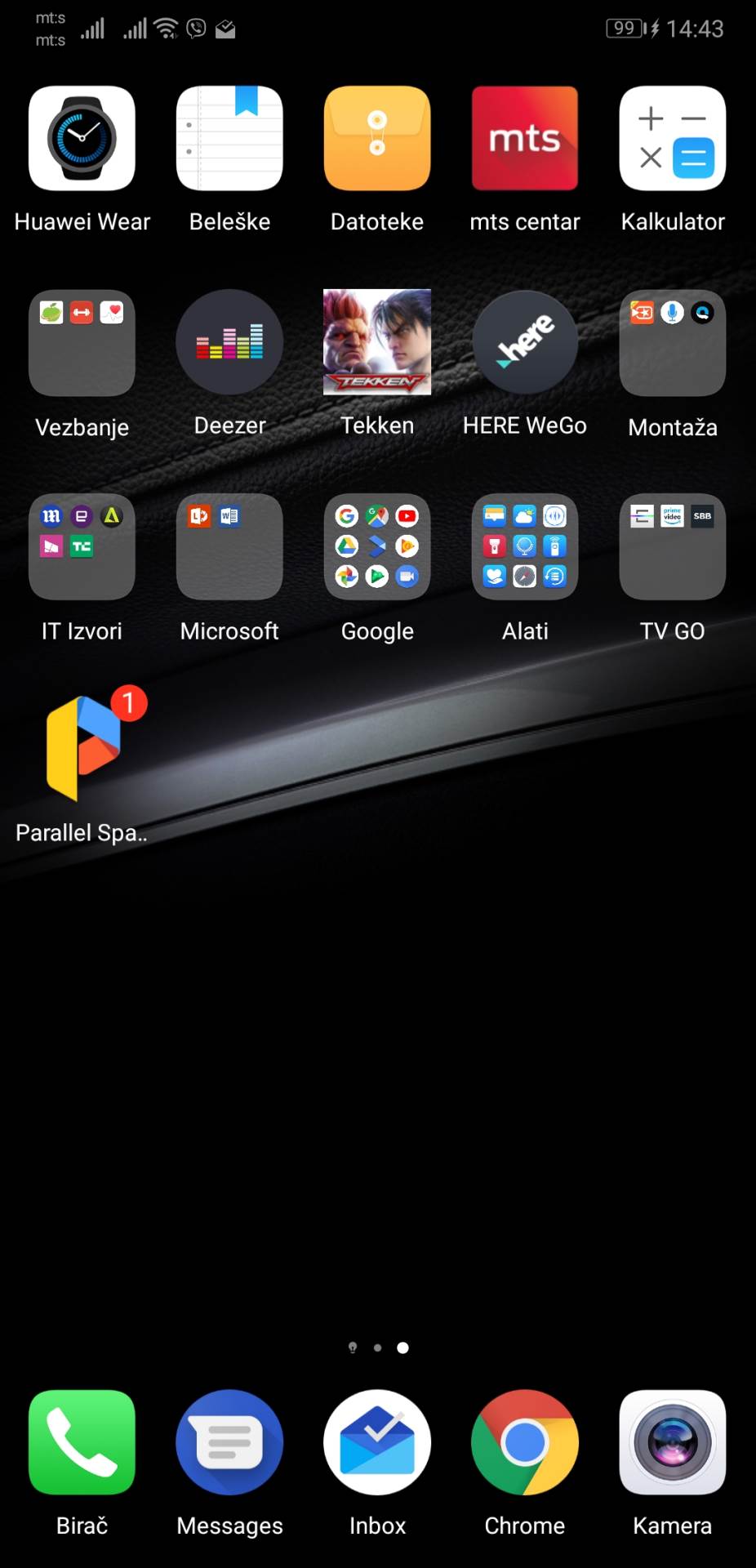The height and width of the screenshot is (1568, 756).
Task: Open the Kalkulator app
Action: point(672,139)
